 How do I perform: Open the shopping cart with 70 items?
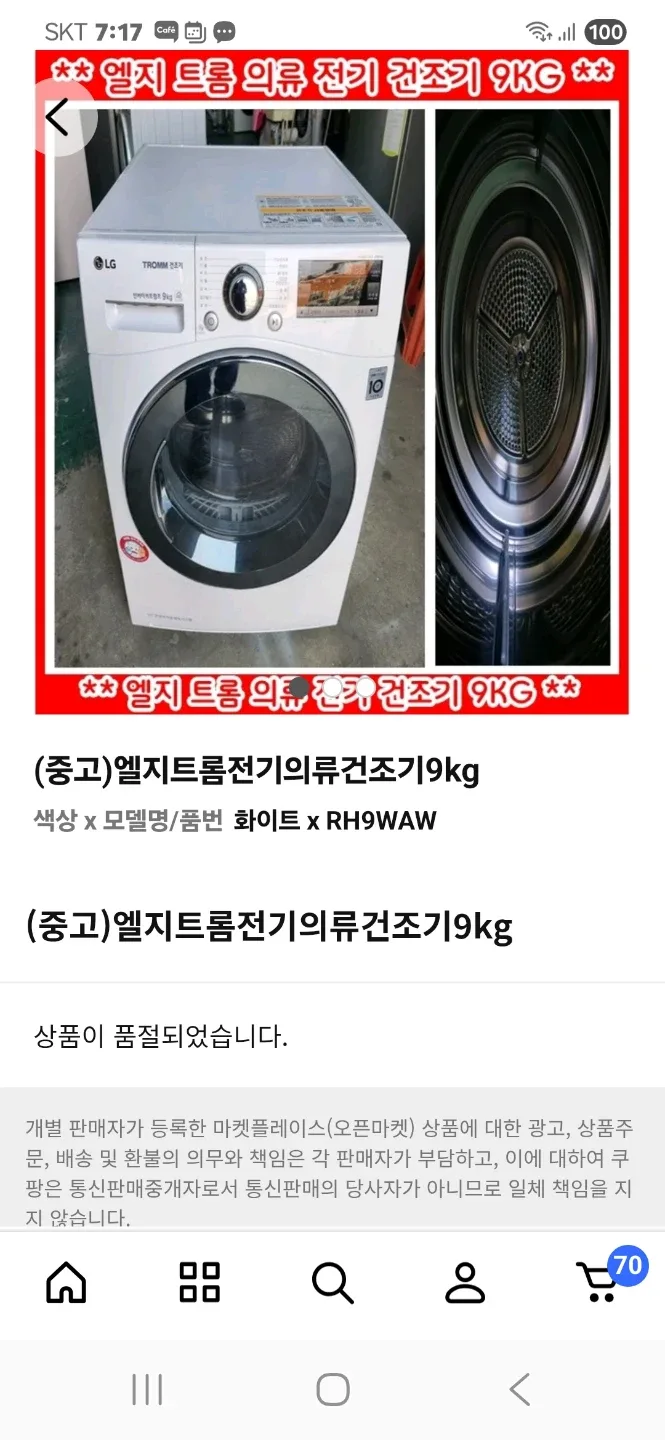pos(600,1281)
